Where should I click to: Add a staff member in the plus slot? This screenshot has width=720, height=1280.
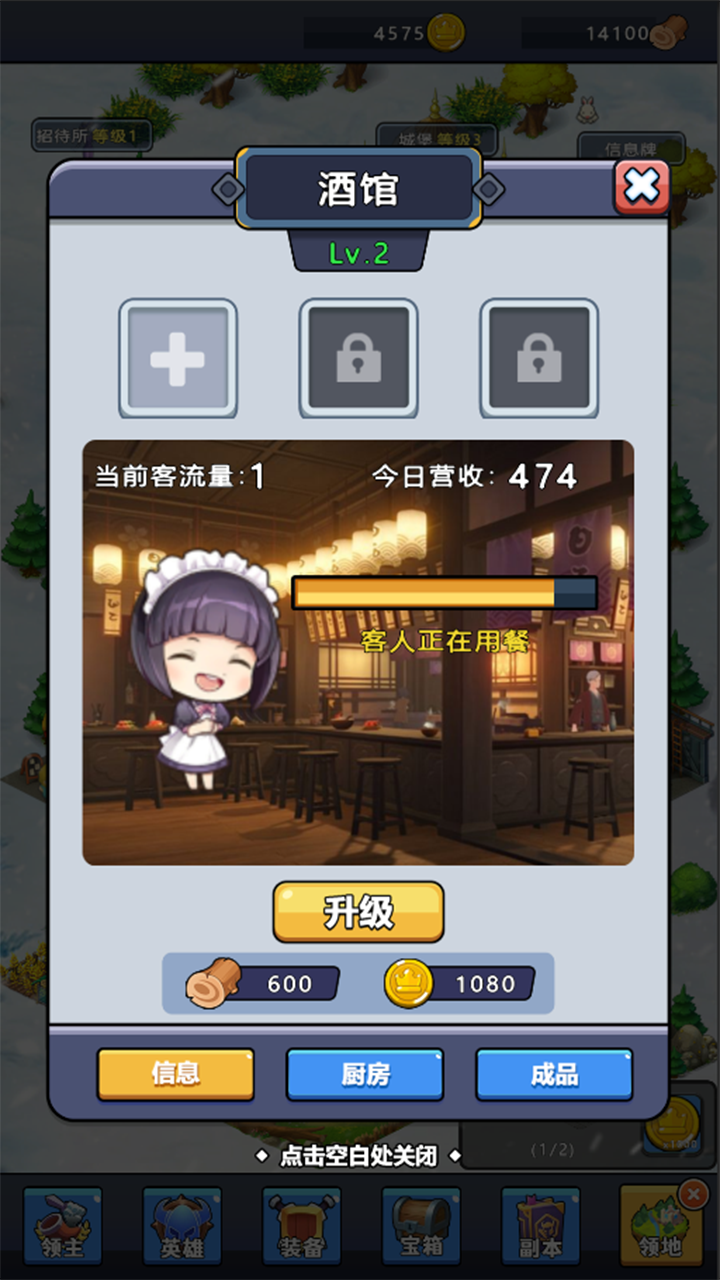coord(178,358)
